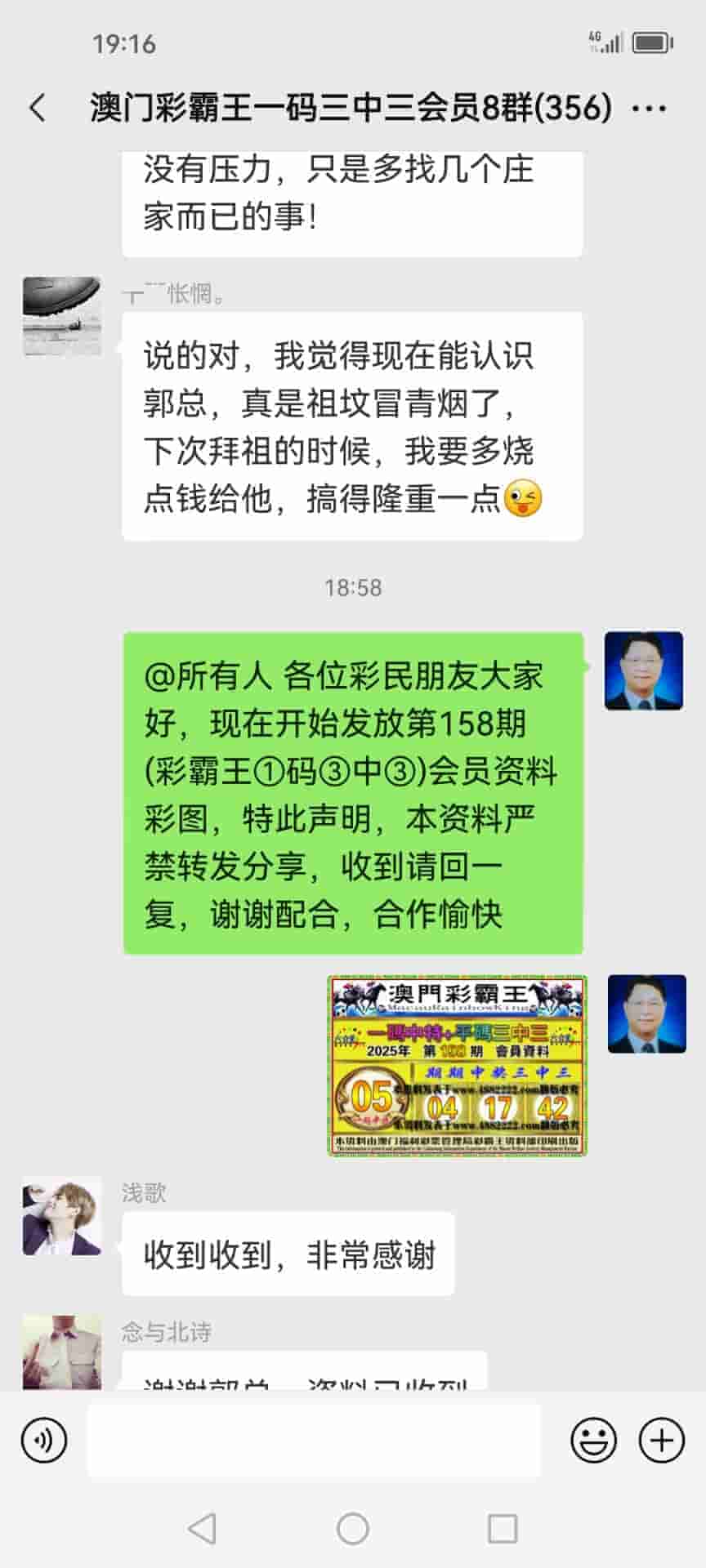Viewport: 706px width, 1568px height.
Task: Tap system navigation back button
Action: click(x=202, y=1529)
